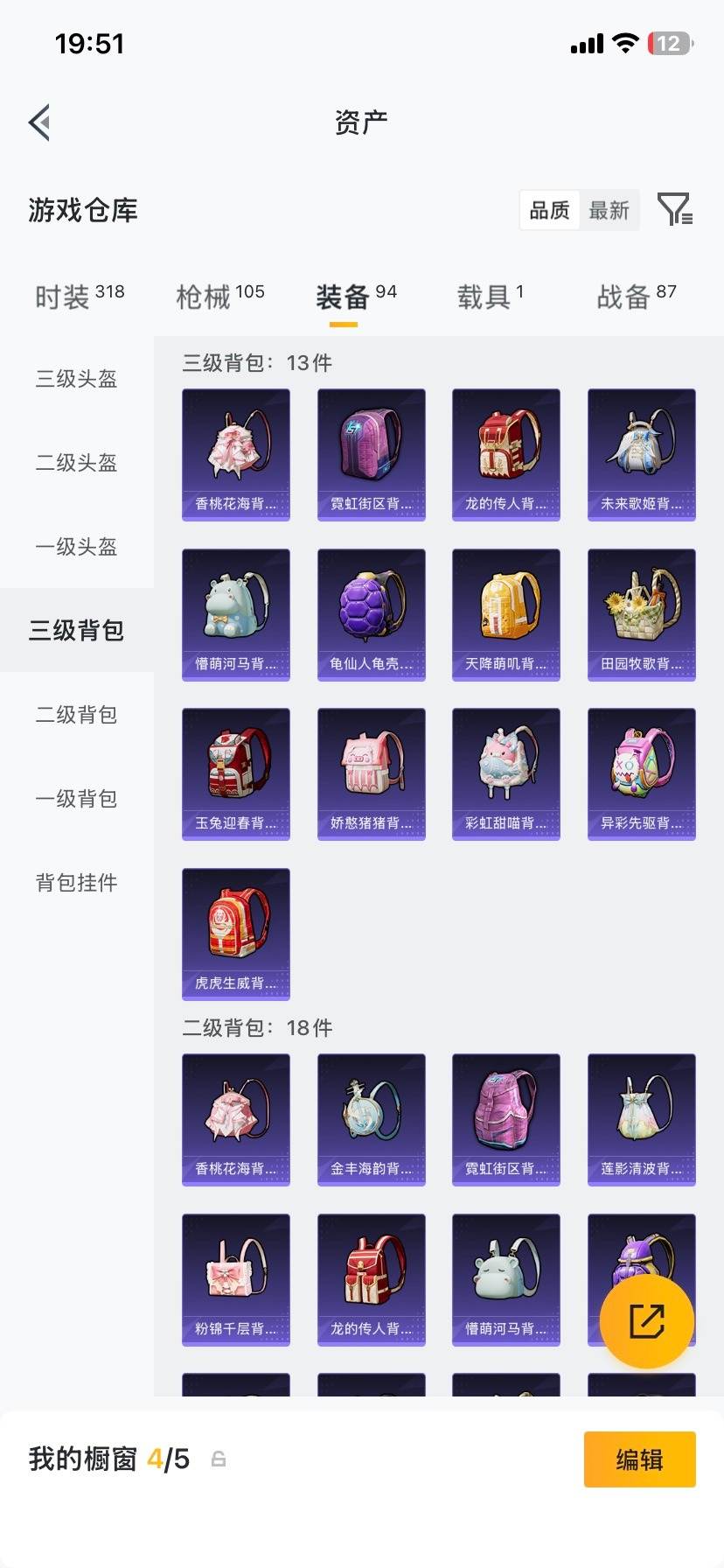The width and height of the screenshot is (724, 1568).
Task: Open the 三级头盔 sidebar section
Action: [x=76, y=379]
